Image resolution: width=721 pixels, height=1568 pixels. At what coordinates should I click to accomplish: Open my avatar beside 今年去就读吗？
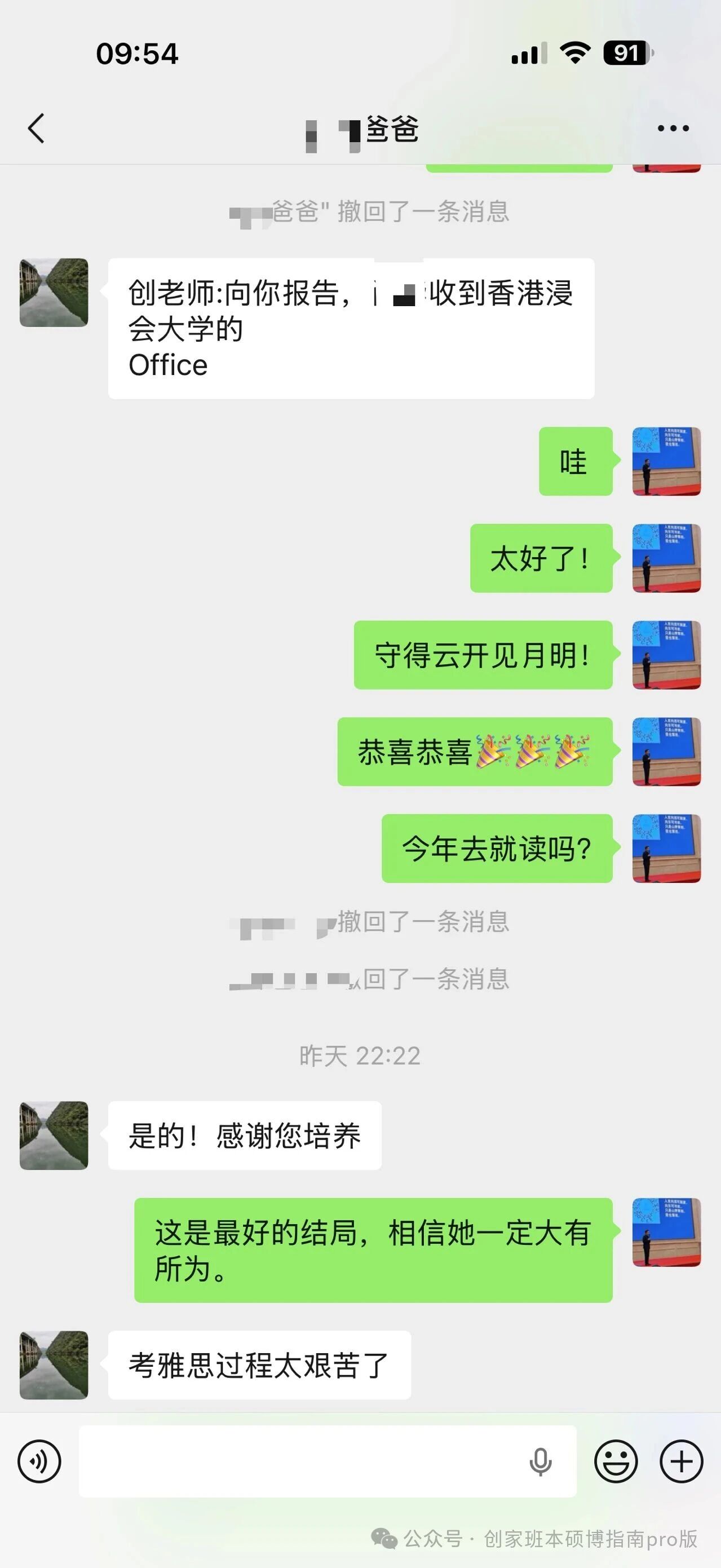point(667,849)
